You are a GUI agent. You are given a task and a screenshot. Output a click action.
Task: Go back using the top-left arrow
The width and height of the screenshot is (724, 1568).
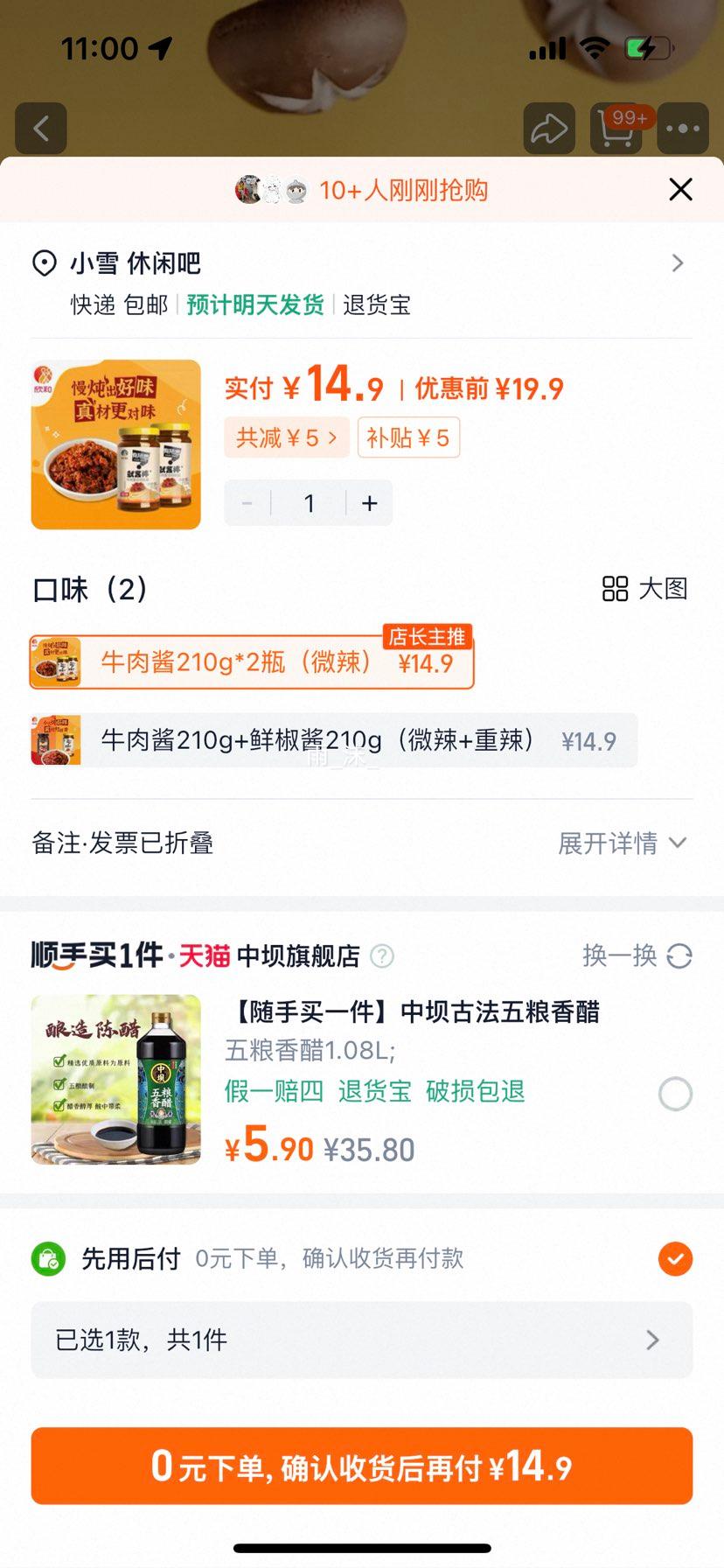click(40, 129)
